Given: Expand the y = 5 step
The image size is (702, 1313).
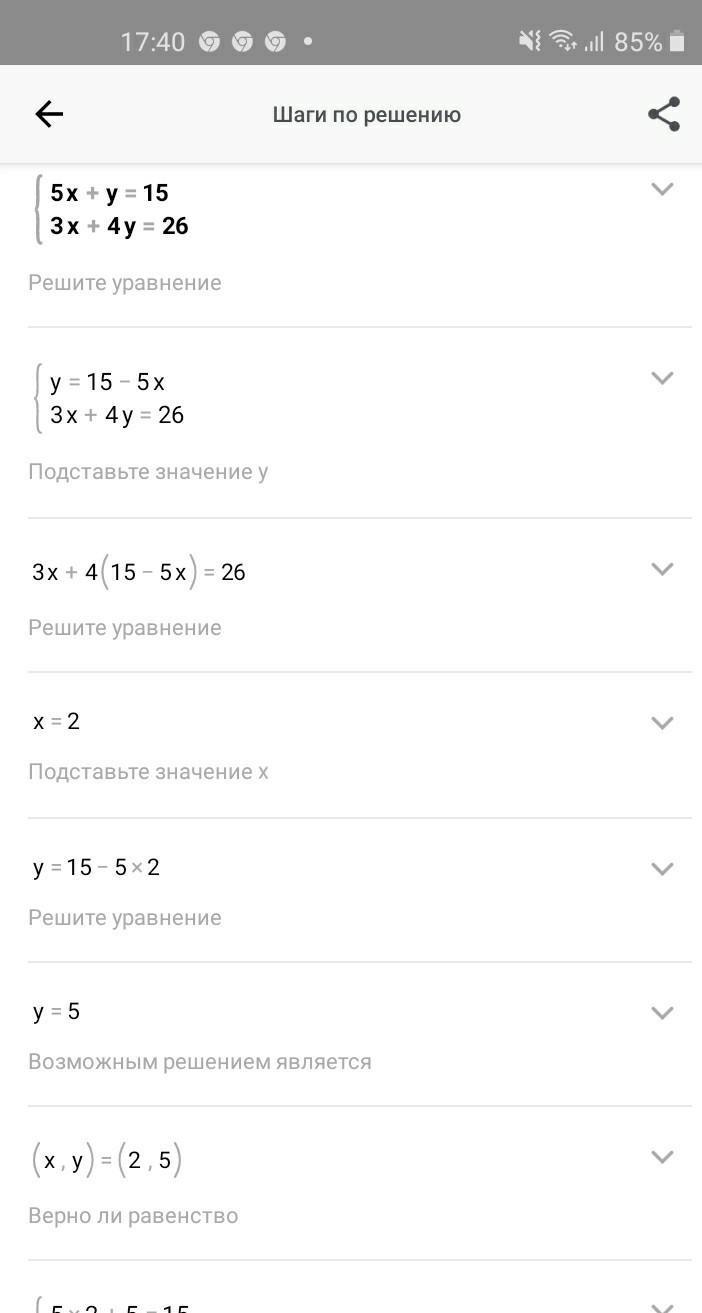Looking at the screenshot, I should point(662,1013).
